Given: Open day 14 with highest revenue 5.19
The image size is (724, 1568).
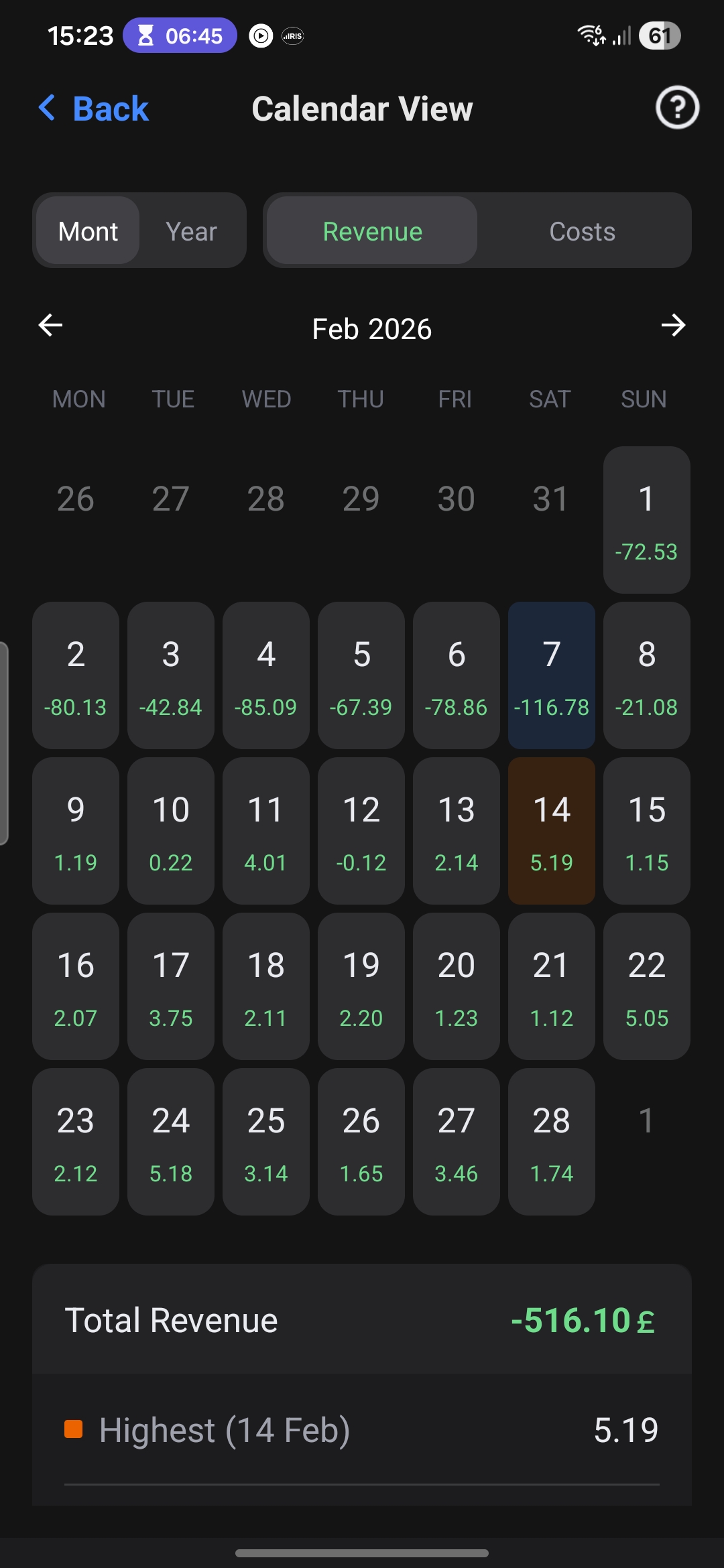Looking at the screenshot, I should (551, 831).
